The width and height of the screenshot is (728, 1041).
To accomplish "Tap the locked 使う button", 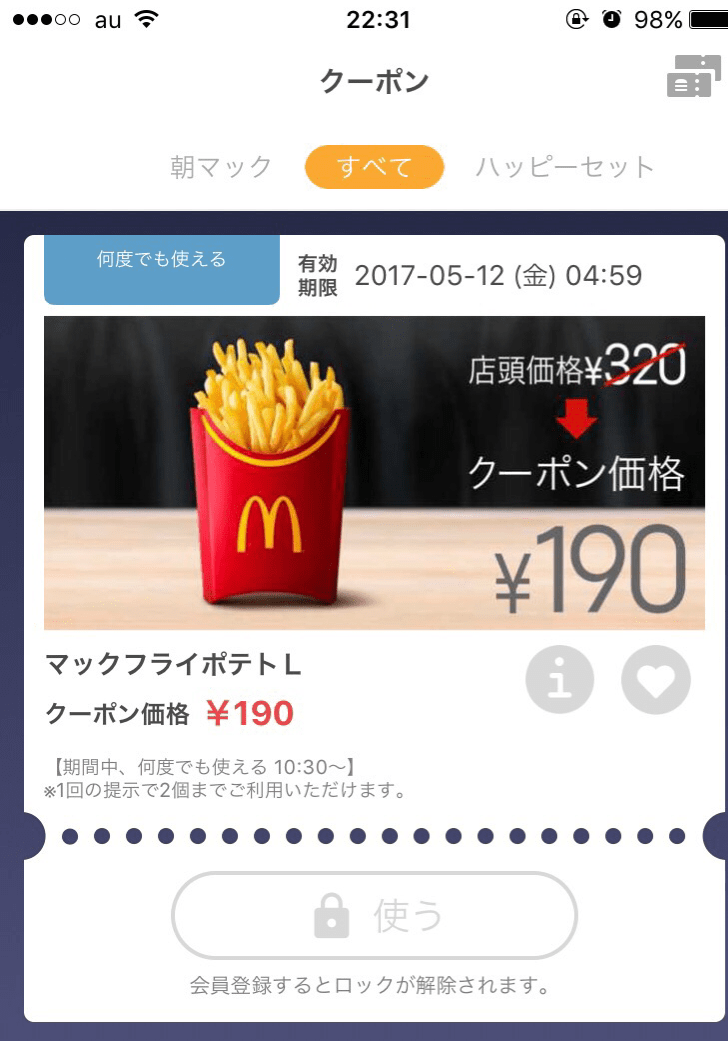I will [x=375, y=915].
